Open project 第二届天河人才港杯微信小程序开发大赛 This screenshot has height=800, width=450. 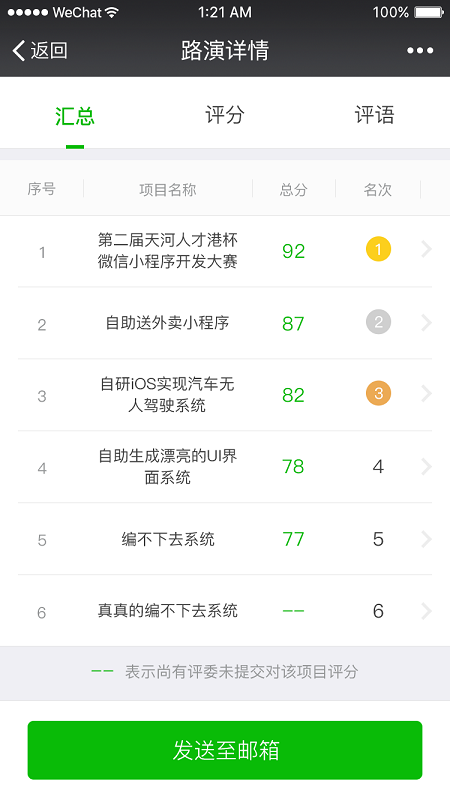pos(225,251)
